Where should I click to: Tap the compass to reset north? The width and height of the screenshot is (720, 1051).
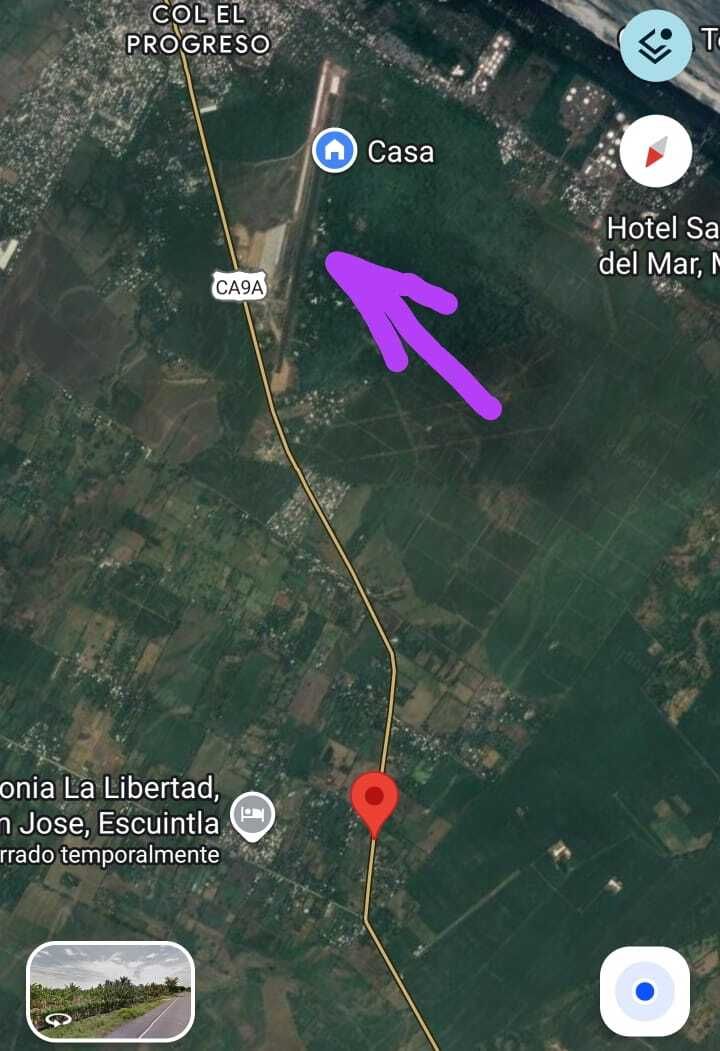coord(656,152)
